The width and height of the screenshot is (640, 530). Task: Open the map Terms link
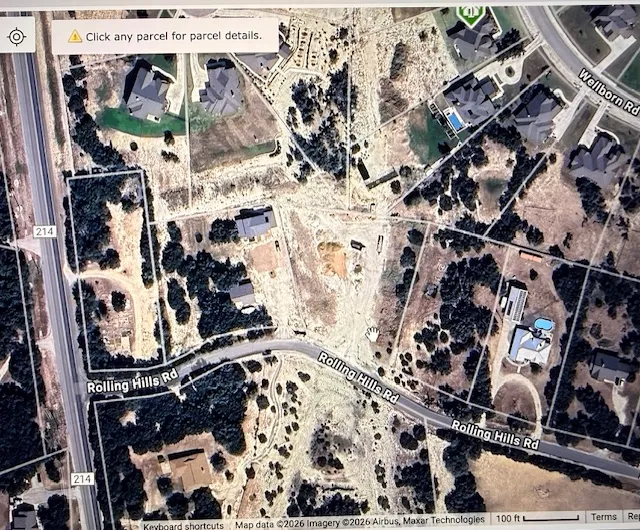coord(603,518)
